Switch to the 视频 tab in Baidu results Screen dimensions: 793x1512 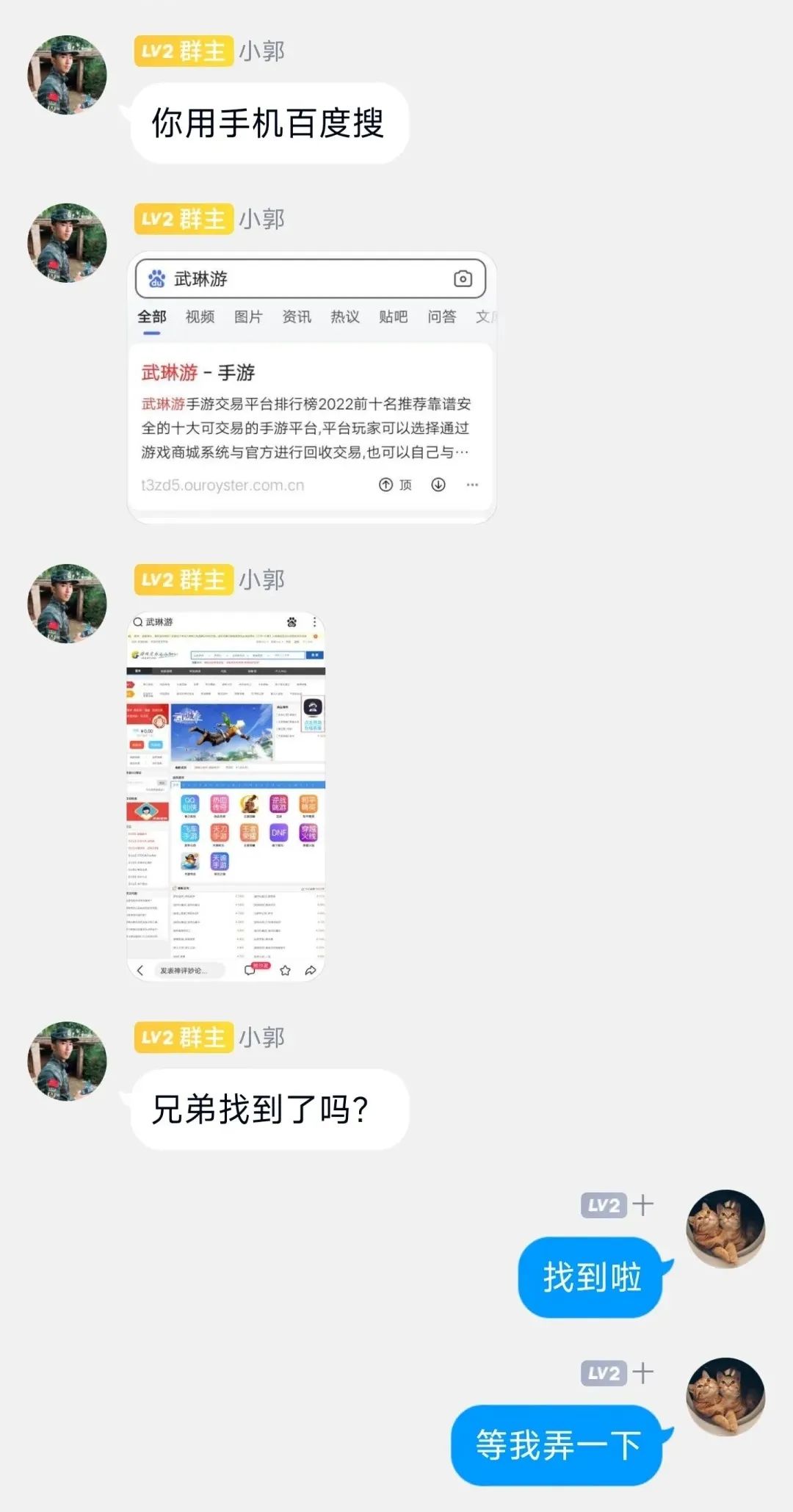coord(200,316)
